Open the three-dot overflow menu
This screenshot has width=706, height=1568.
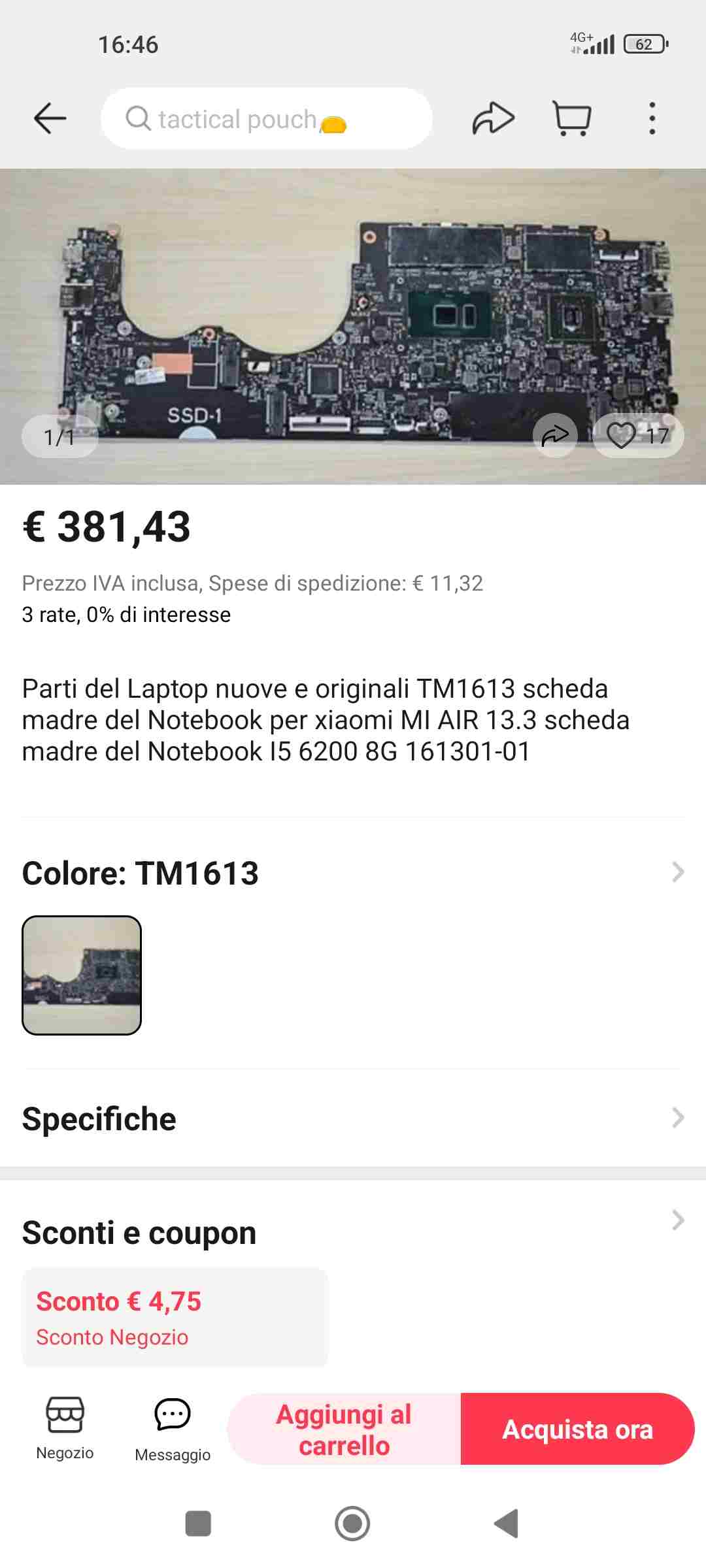652,119
